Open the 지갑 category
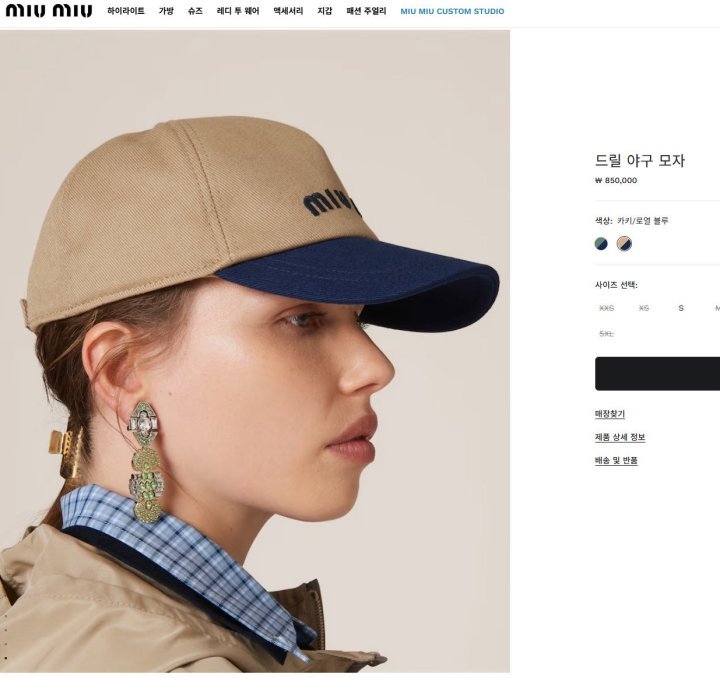The width and height of the screenshot is (720, 678). pos(325,11)
